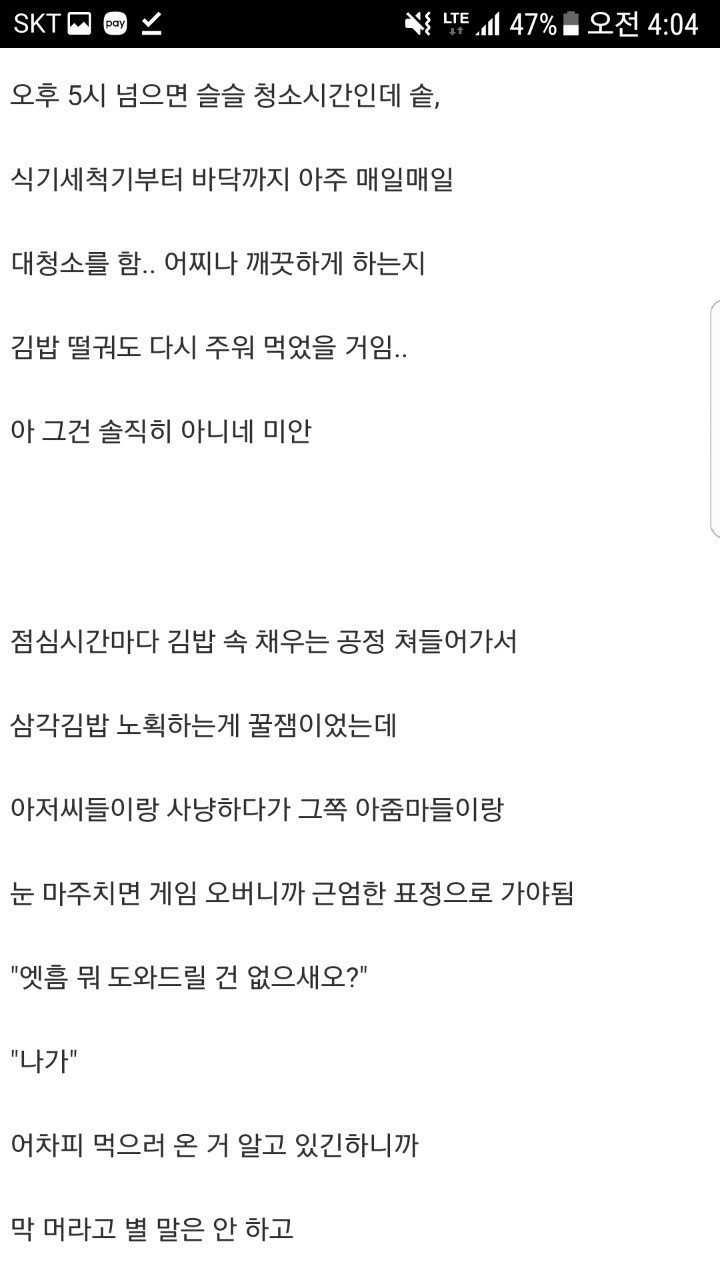This screenshot has height=1280, width=720.
Task: Tap the edge panel handle on the right edge
Action: (x=714, y=418)
